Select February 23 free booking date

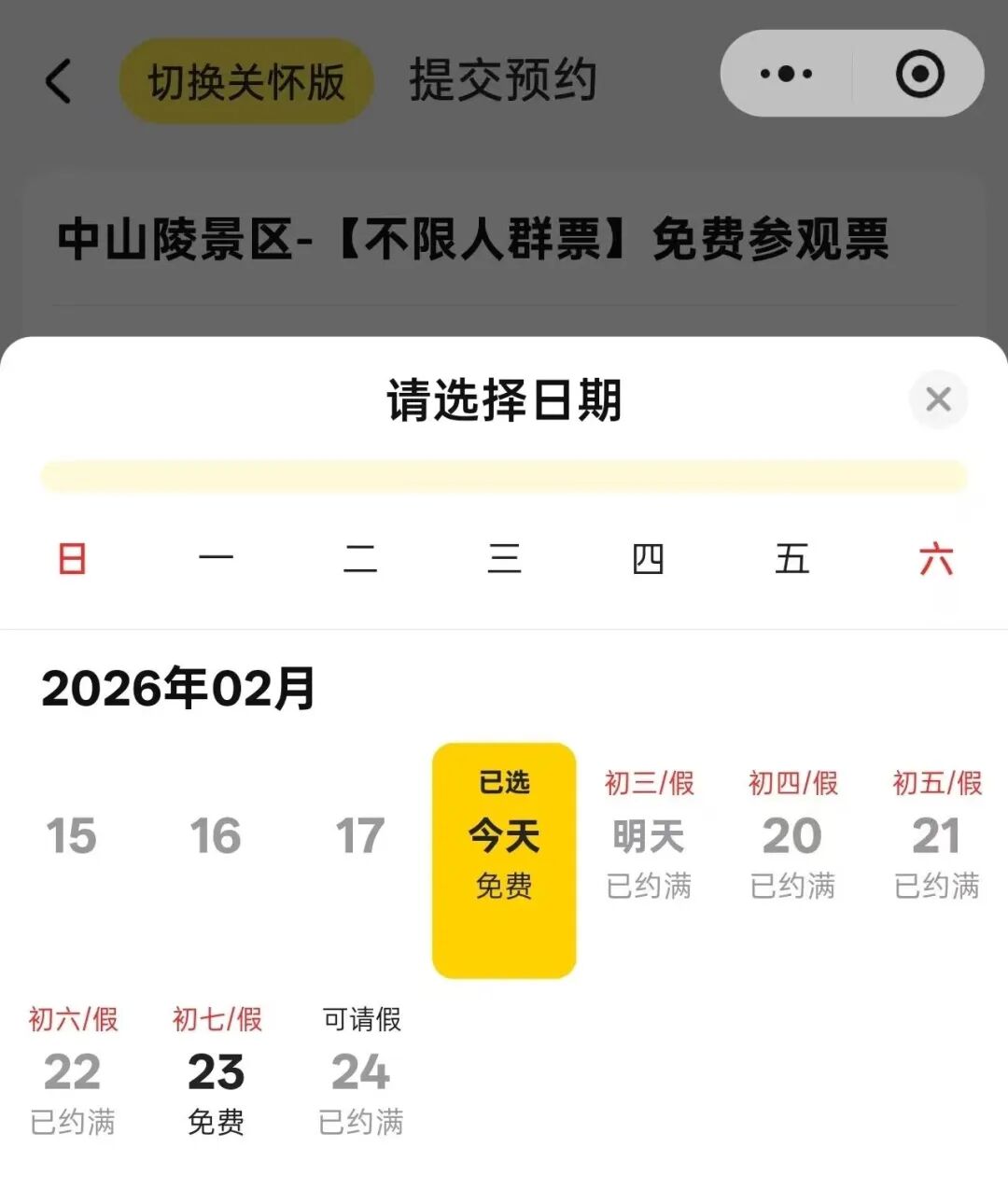click(216, 1073)
